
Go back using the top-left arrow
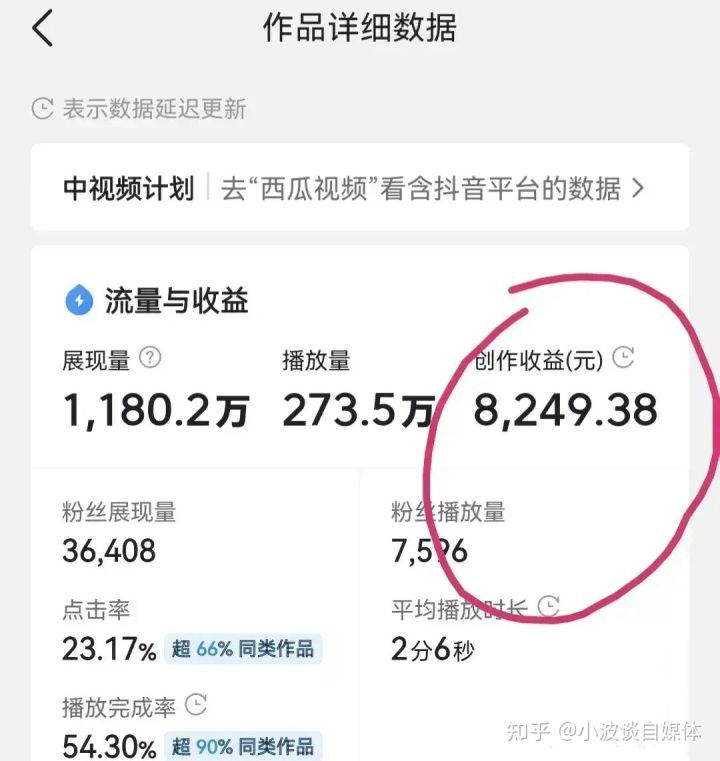coord(42,29)
